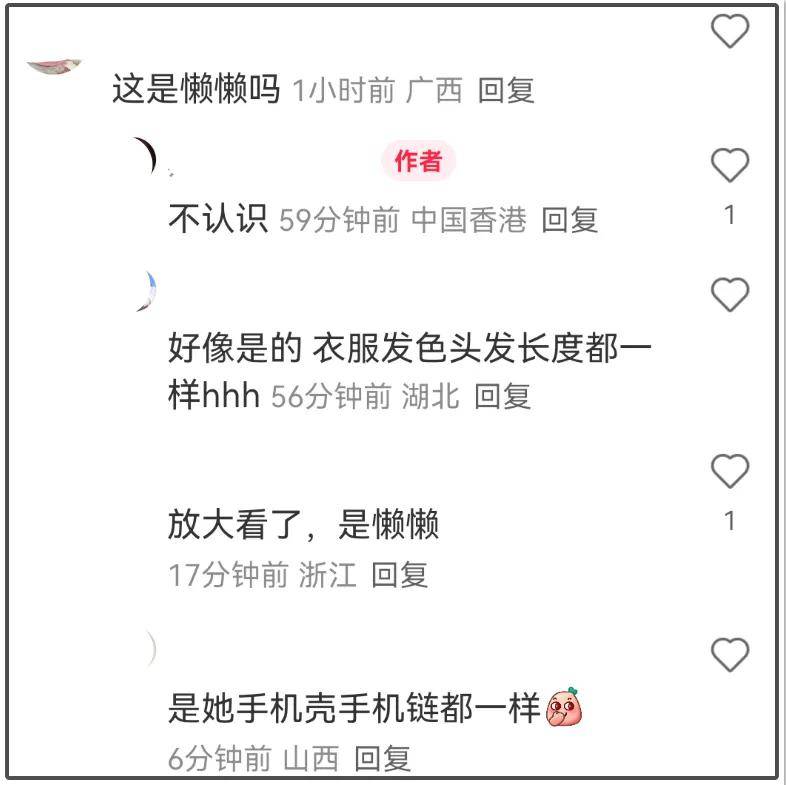Like the author's reply "不认识"

pos(729,165)
